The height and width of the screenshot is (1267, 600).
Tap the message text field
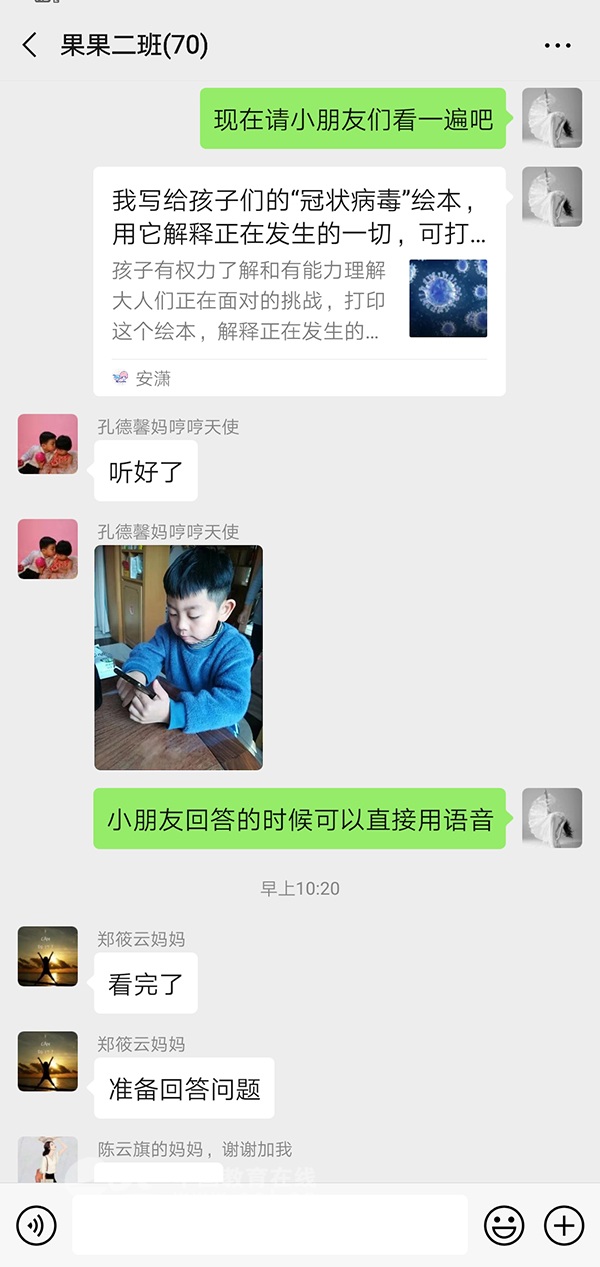point(270,1224)
